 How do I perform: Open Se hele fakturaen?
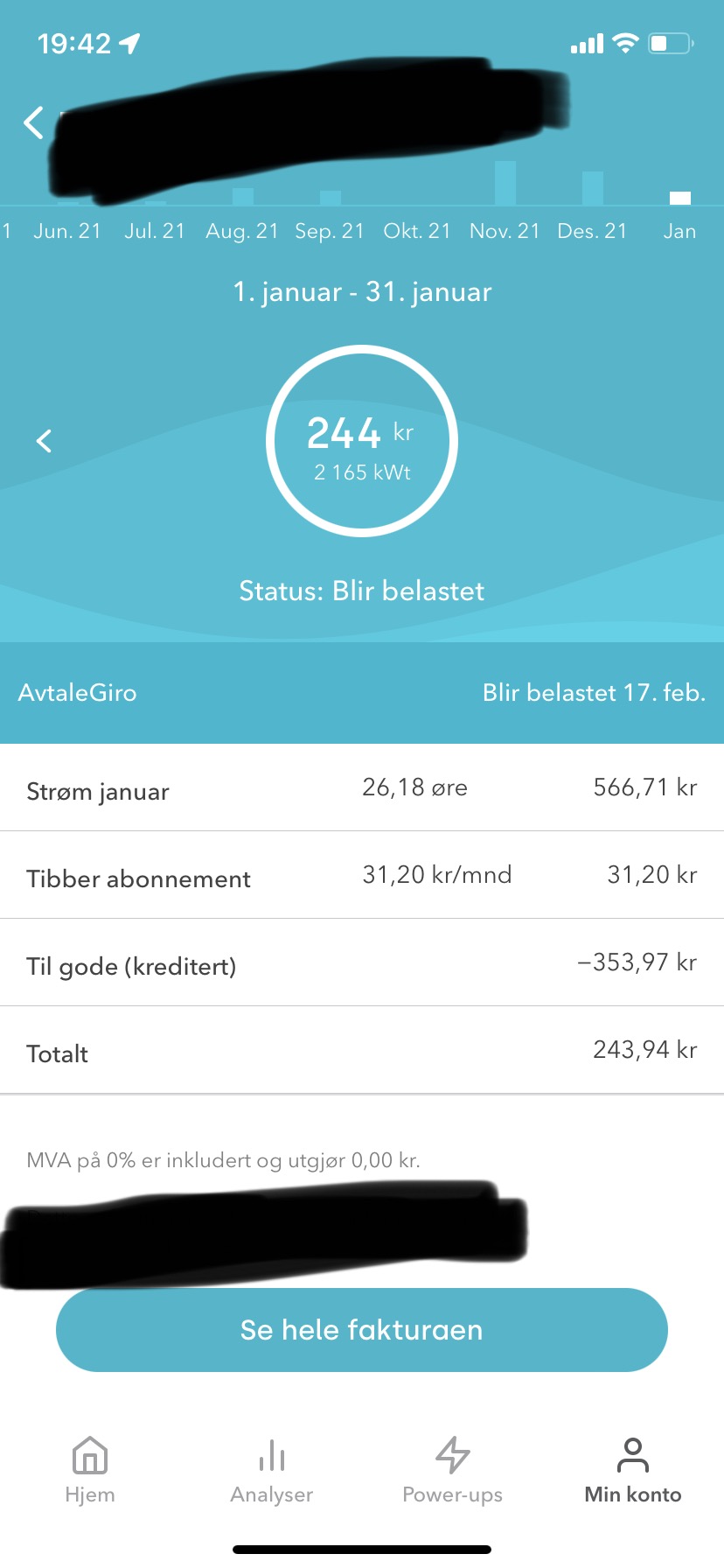(x=362, y=1330)
